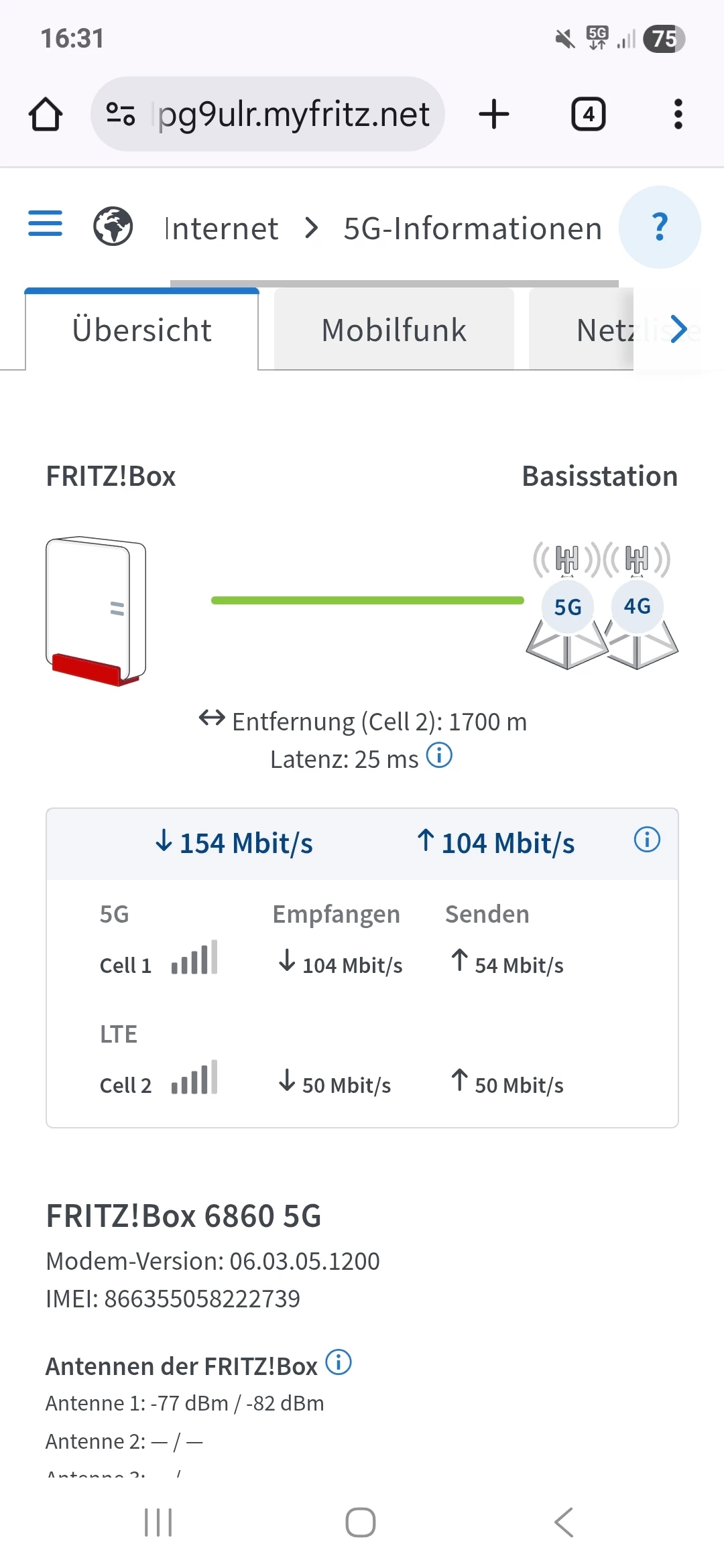The image size is (724, 1568).
Task: Open a new browser tab
Action: coord(494,115)
